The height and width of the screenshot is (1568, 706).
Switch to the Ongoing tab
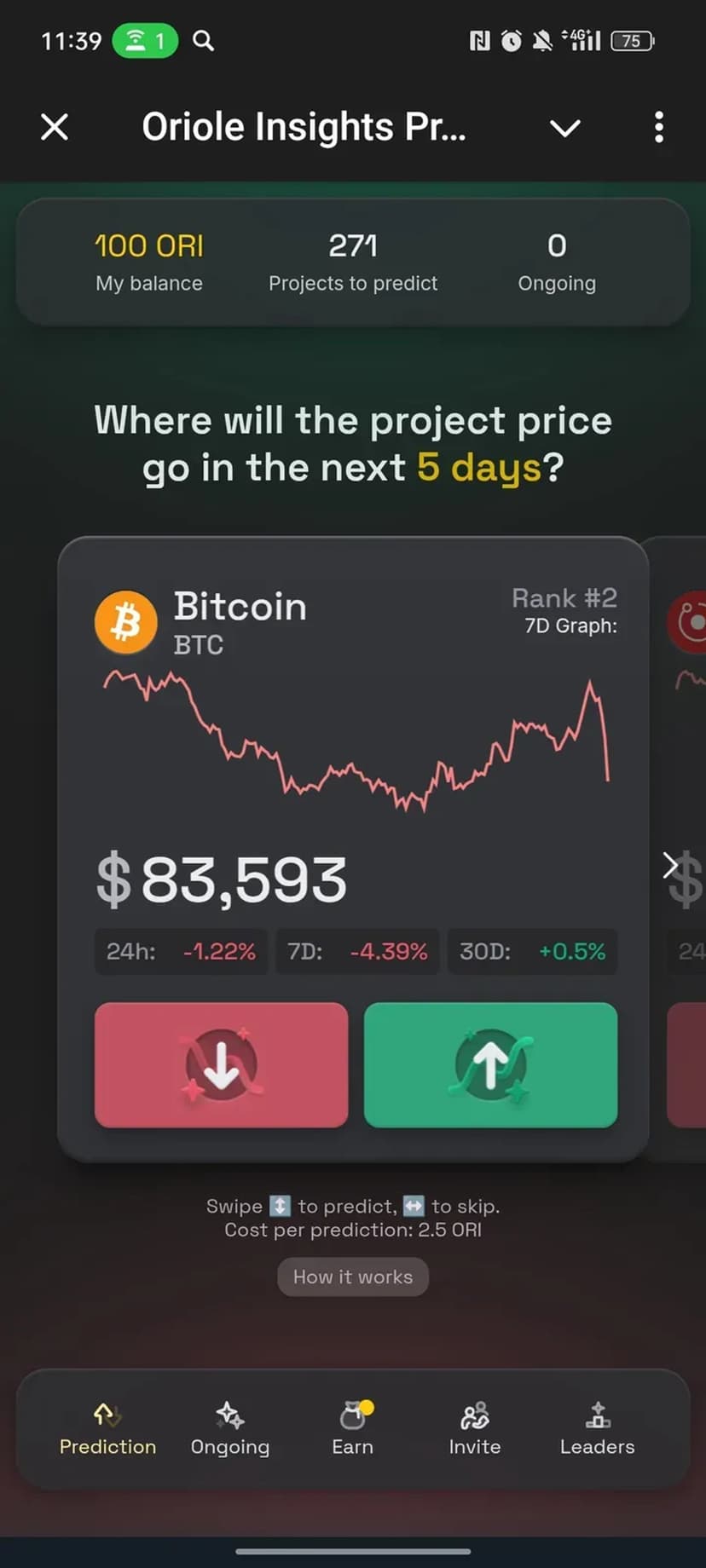230,1428
